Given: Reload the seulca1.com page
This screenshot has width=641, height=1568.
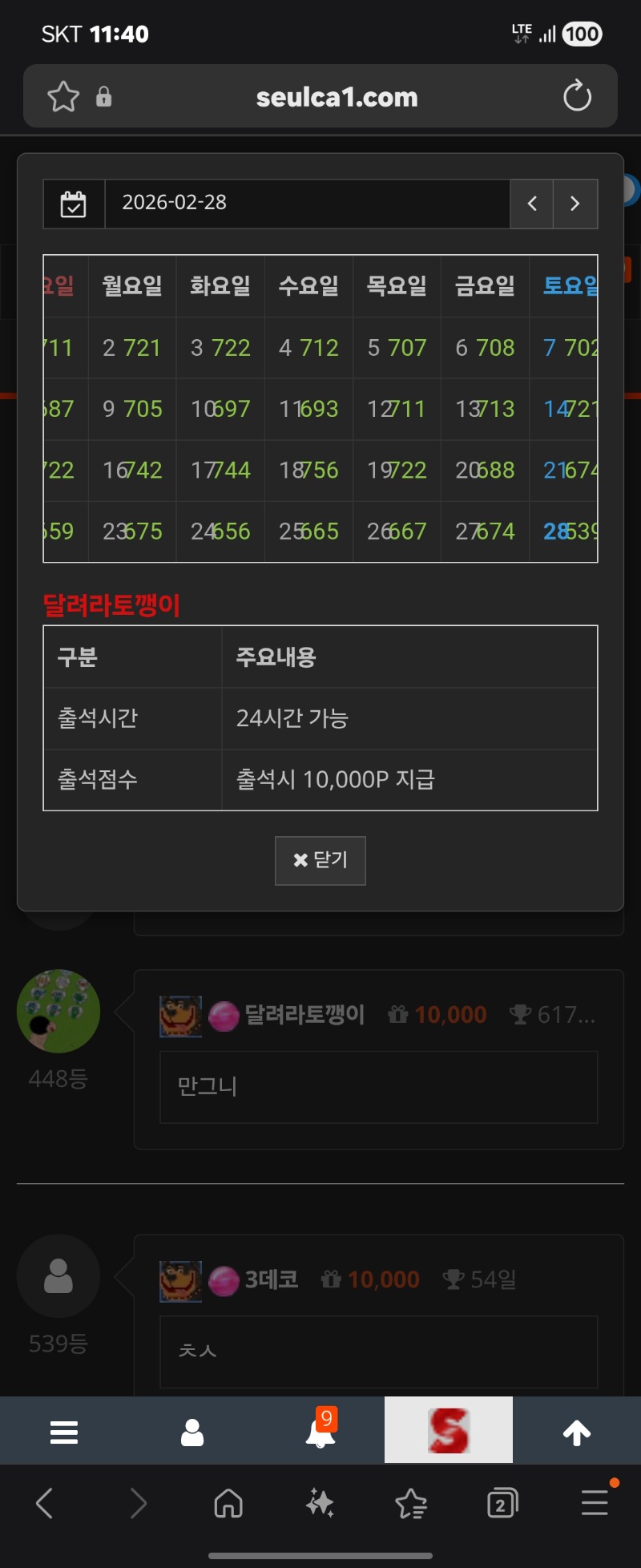Looking at the screenshot, I should [577, 97].
